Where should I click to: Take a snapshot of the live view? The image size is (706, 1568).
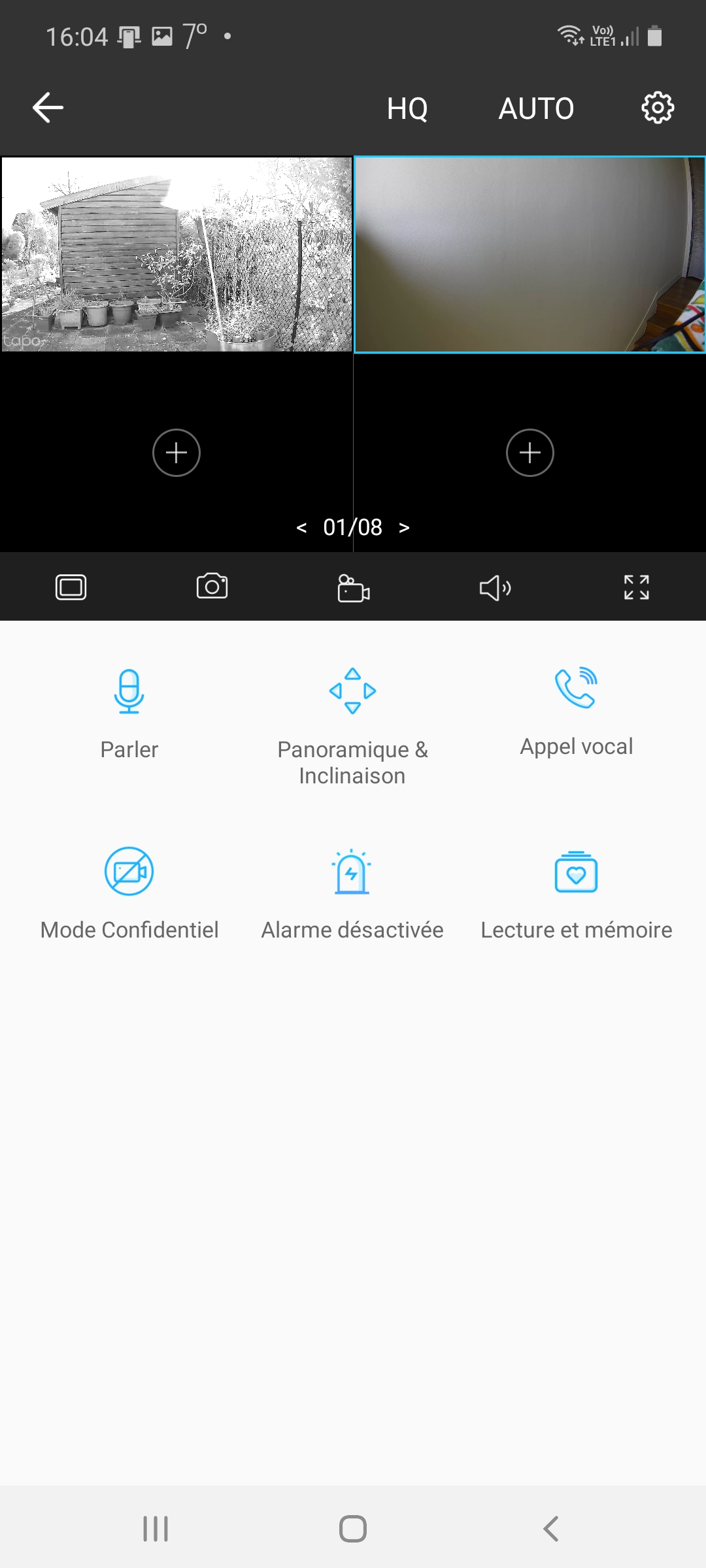coord(212,586)
